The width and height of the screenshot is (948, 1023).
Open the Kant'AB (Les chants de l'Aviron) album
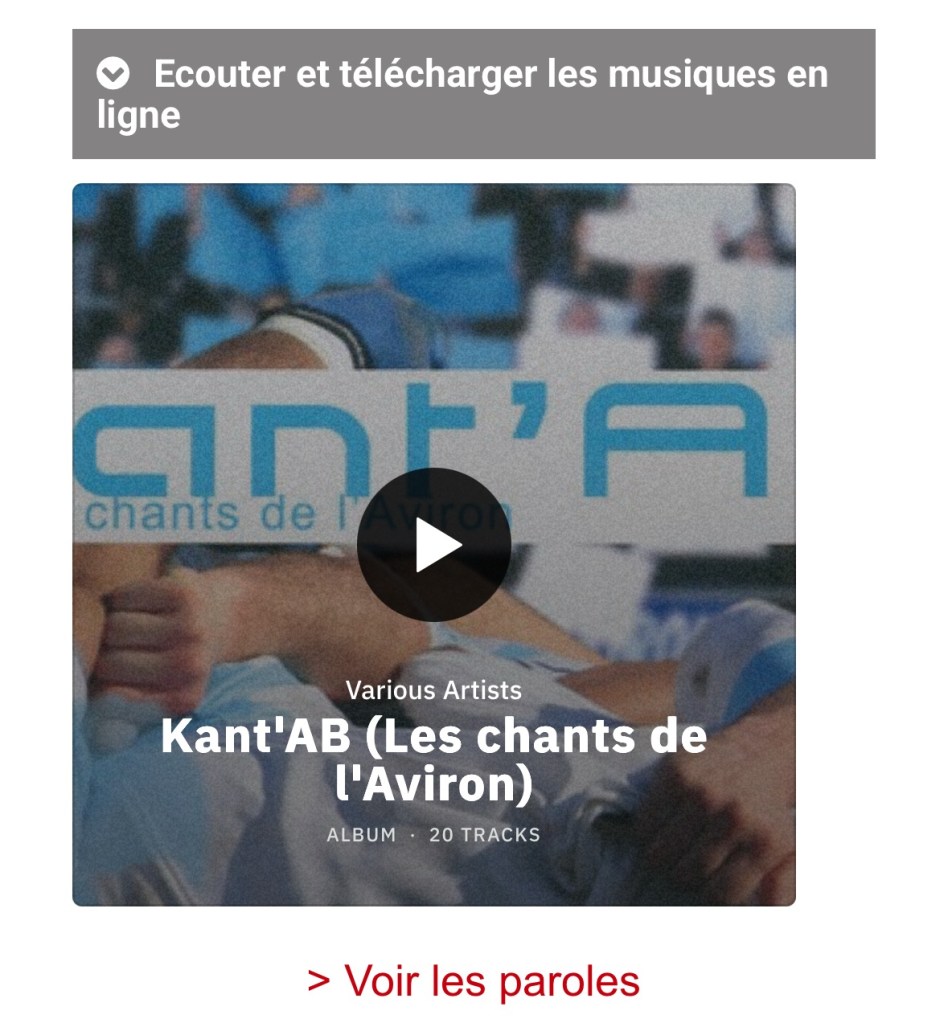coord(434,760)
